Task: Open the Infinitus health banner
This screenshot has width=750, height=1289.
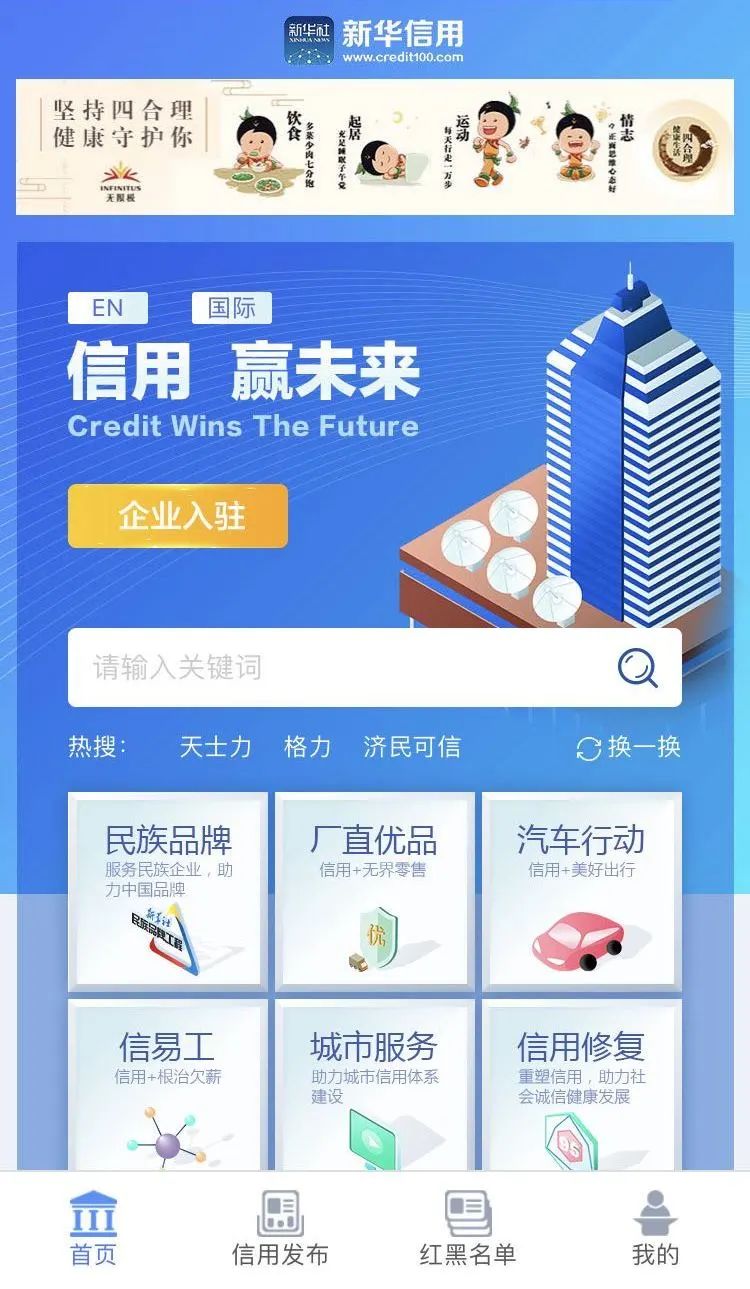Action: [x=375, y=147]
